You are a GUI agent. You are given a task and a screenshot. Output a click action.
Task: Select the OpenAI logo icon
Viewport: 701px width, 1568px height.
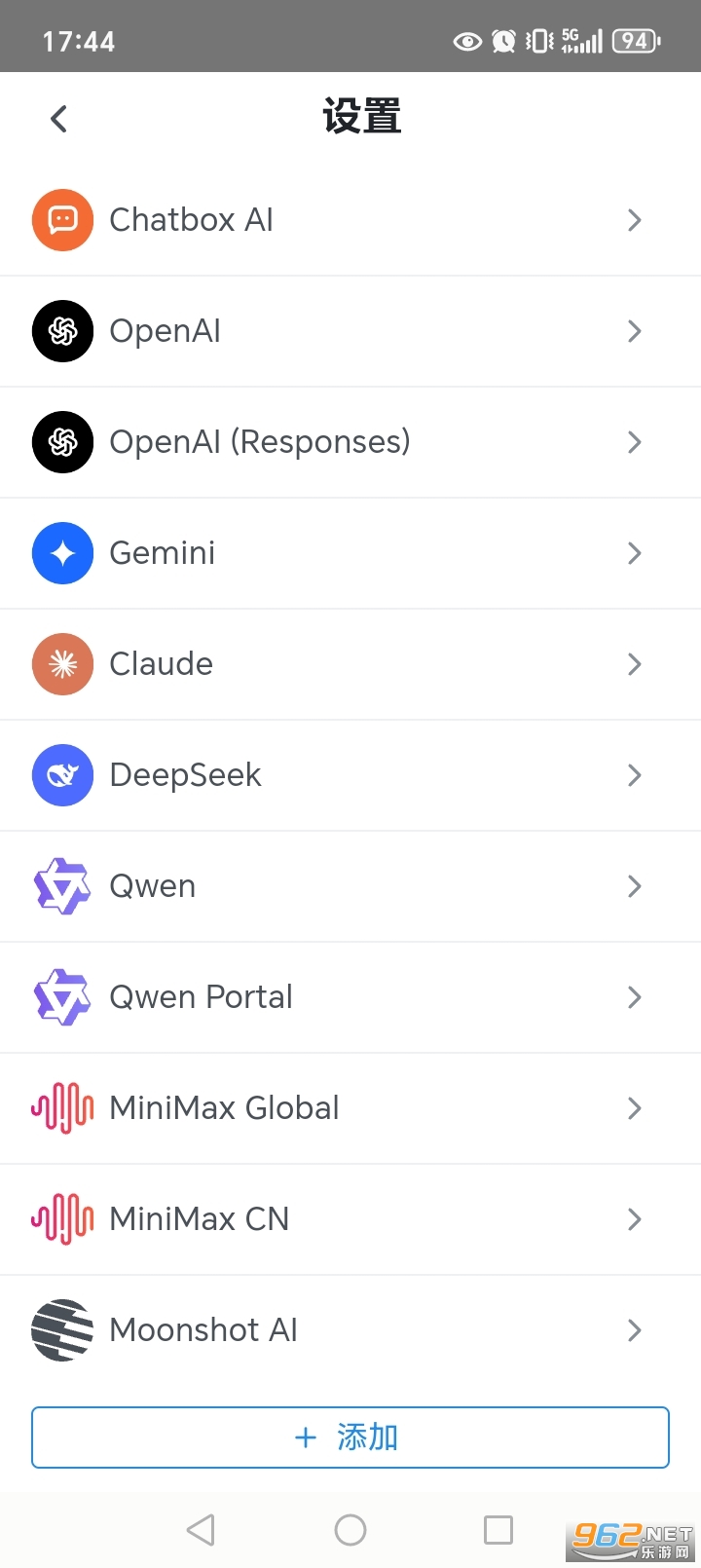[x=62, y=331]
